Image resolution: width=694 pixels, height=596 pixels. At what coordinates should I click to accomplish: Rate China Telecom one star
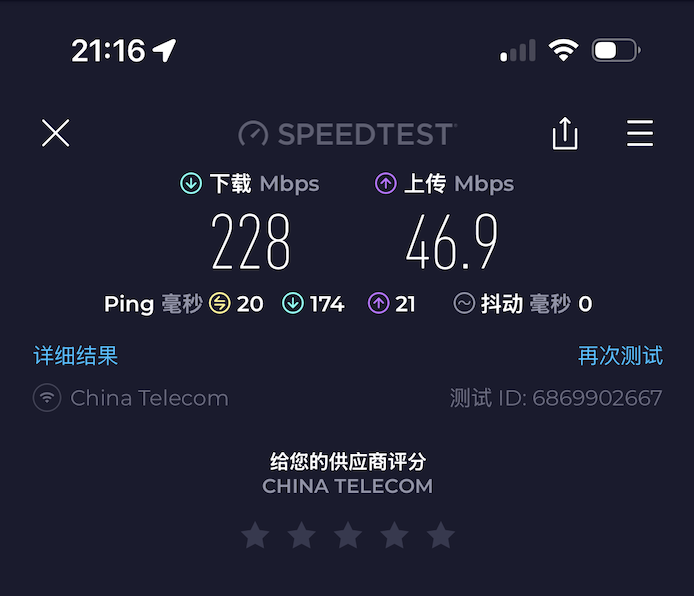pos(255,536)
